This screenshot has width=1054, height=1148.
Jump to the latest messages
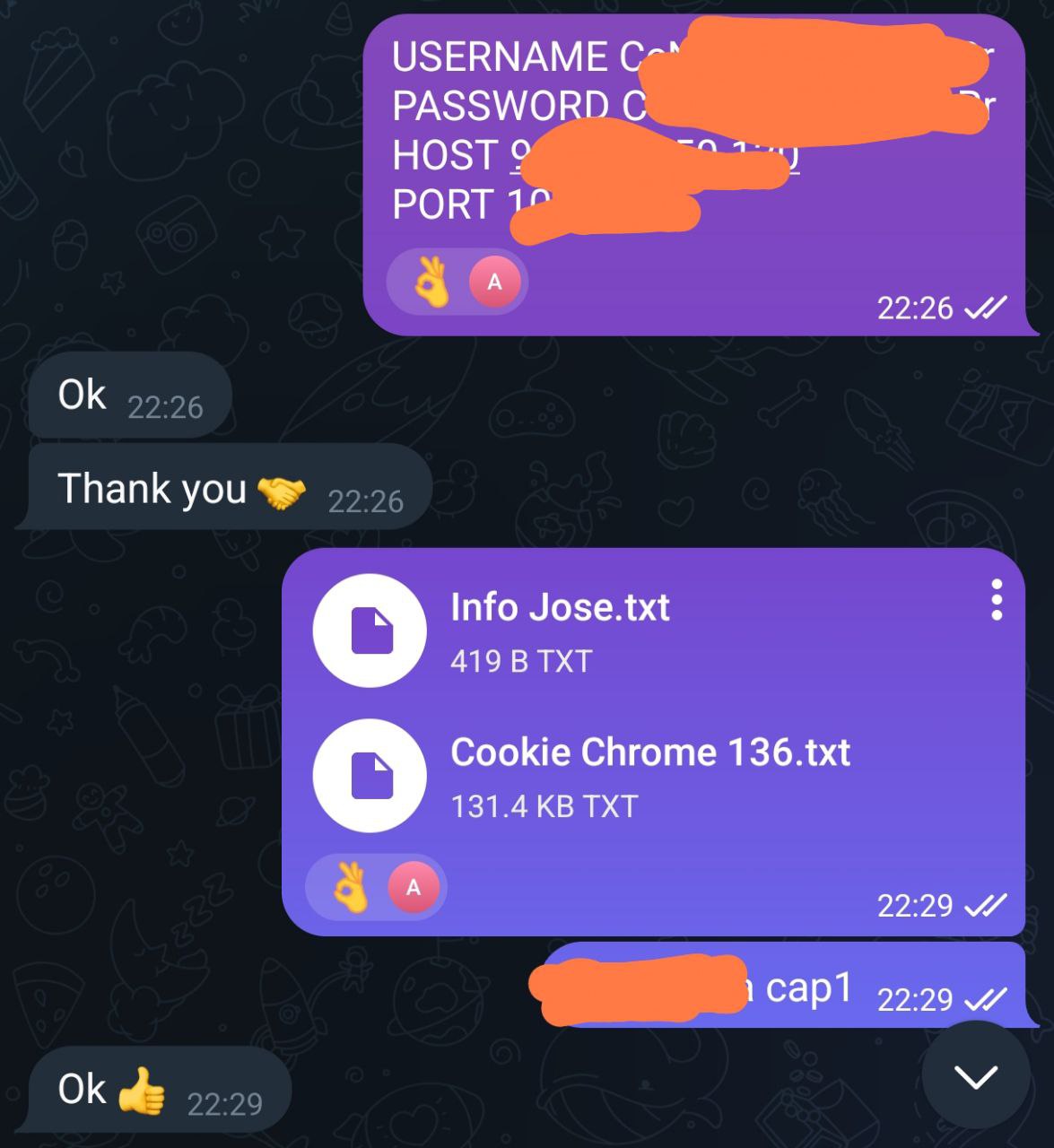click(x=975, y=1075)
